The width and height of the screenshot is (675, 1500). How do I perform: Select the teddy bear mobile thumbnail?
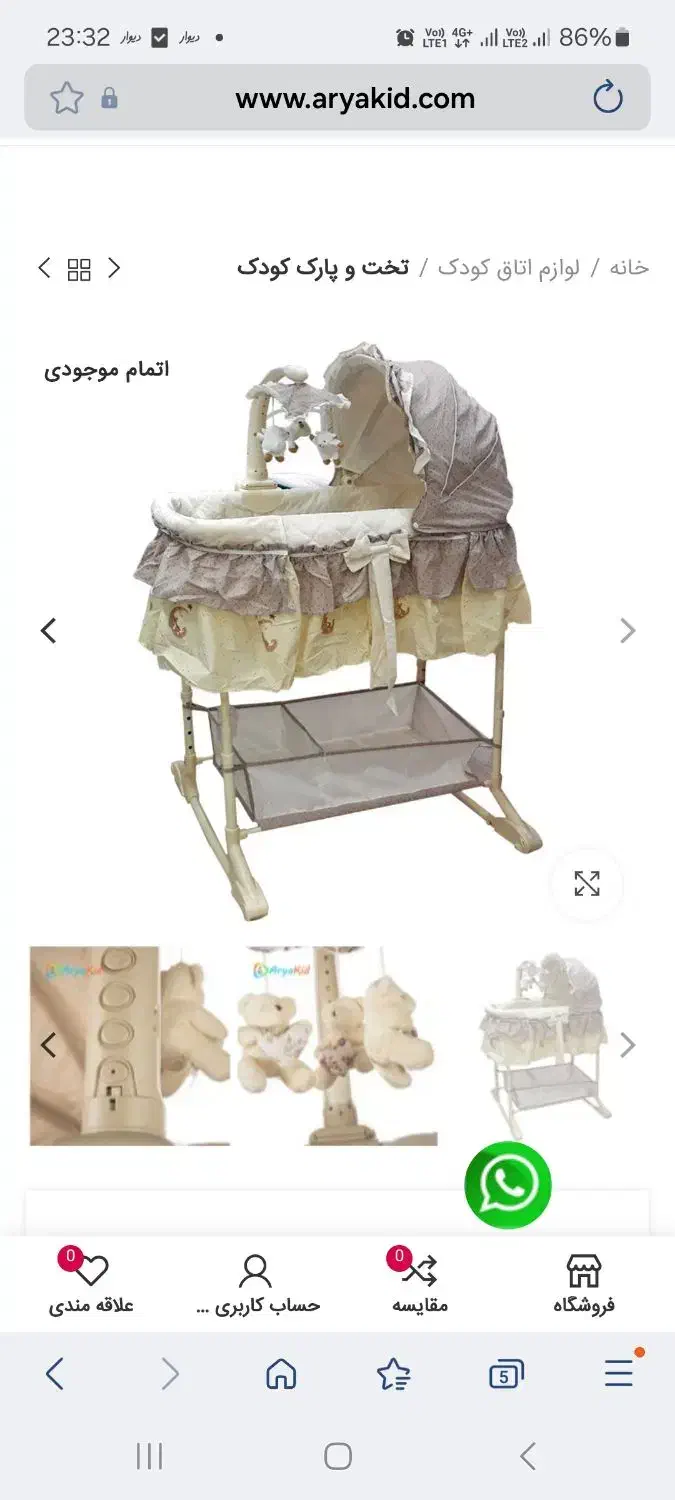pyautogui.click(x=337, y=1045)
